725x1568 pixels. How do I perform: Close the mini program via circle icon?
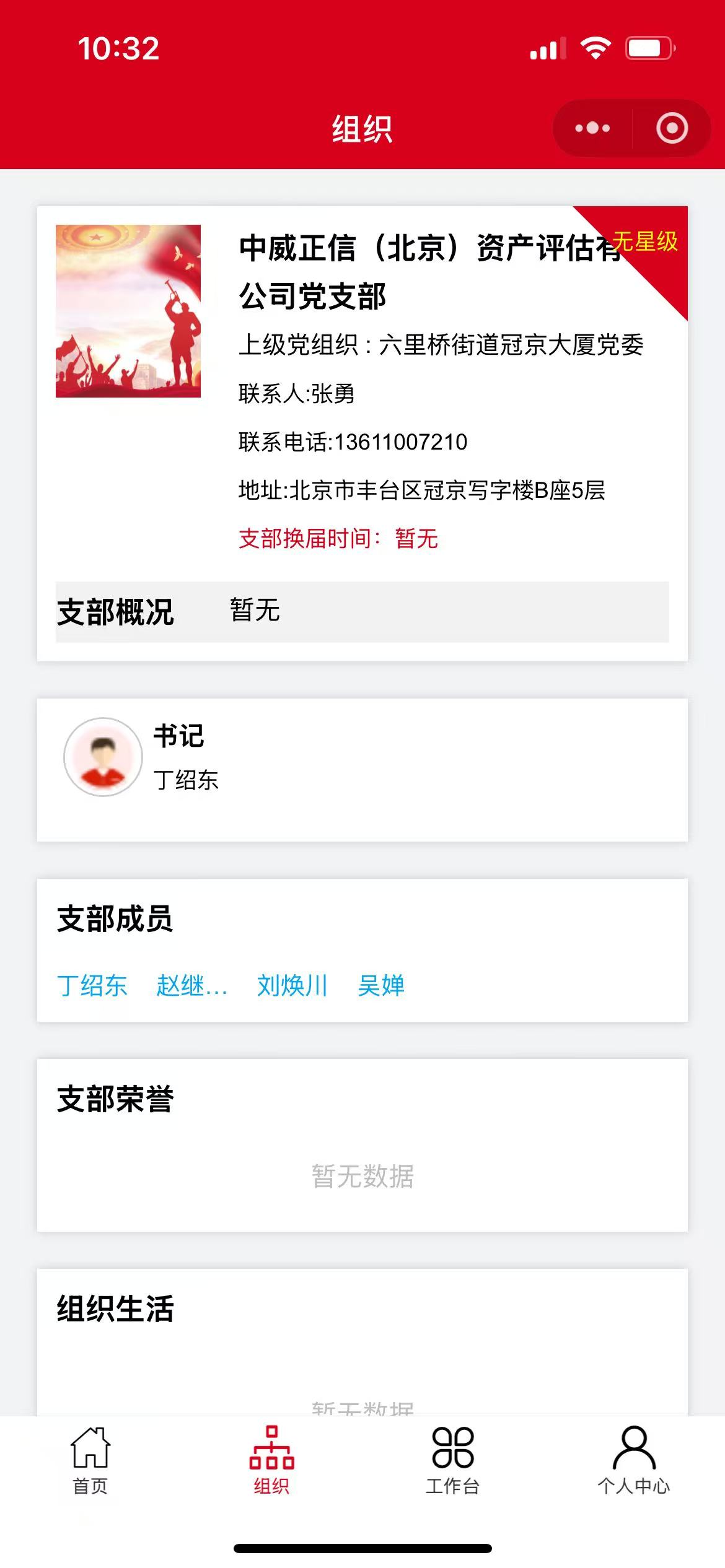tap(672, 128)
